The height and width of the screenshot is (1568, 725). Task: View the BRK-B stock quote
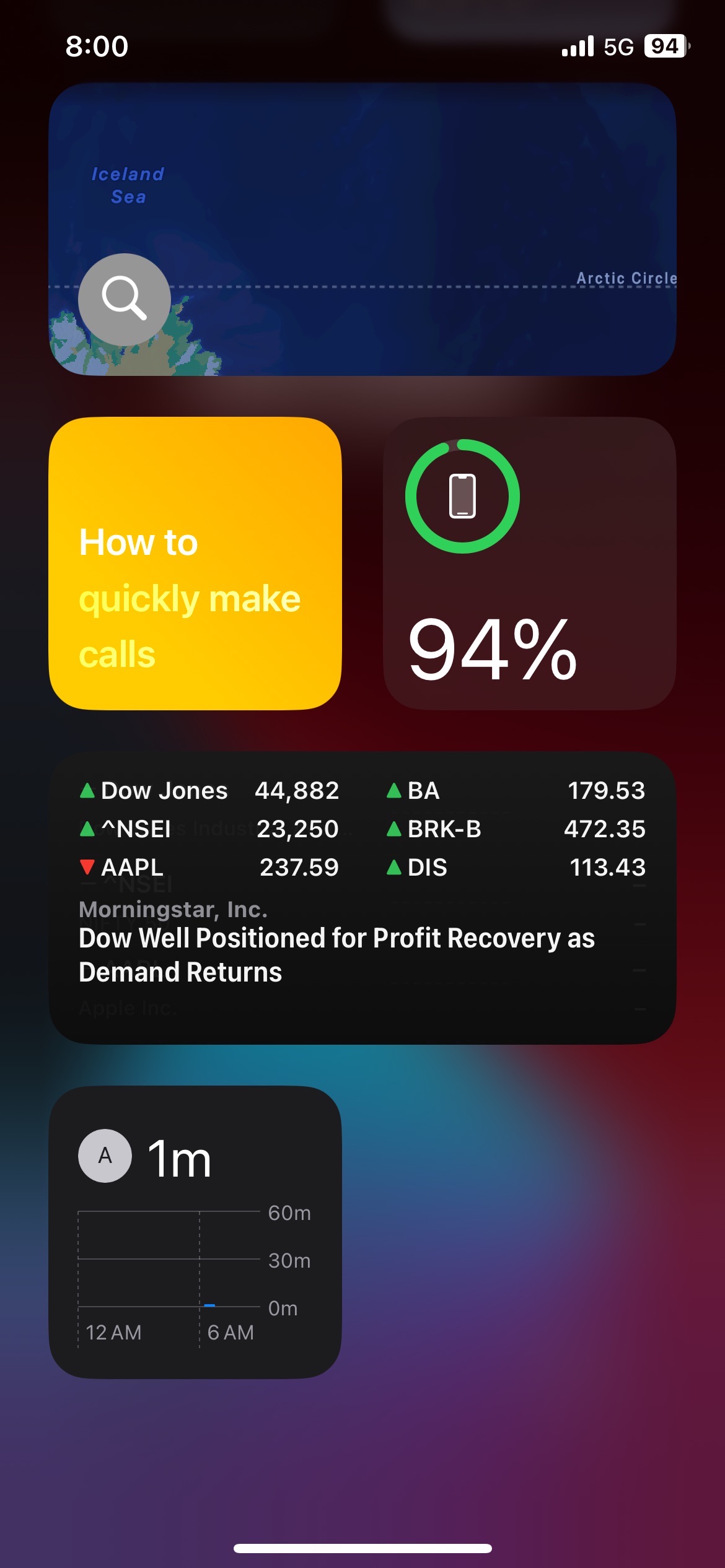[516, 829]
